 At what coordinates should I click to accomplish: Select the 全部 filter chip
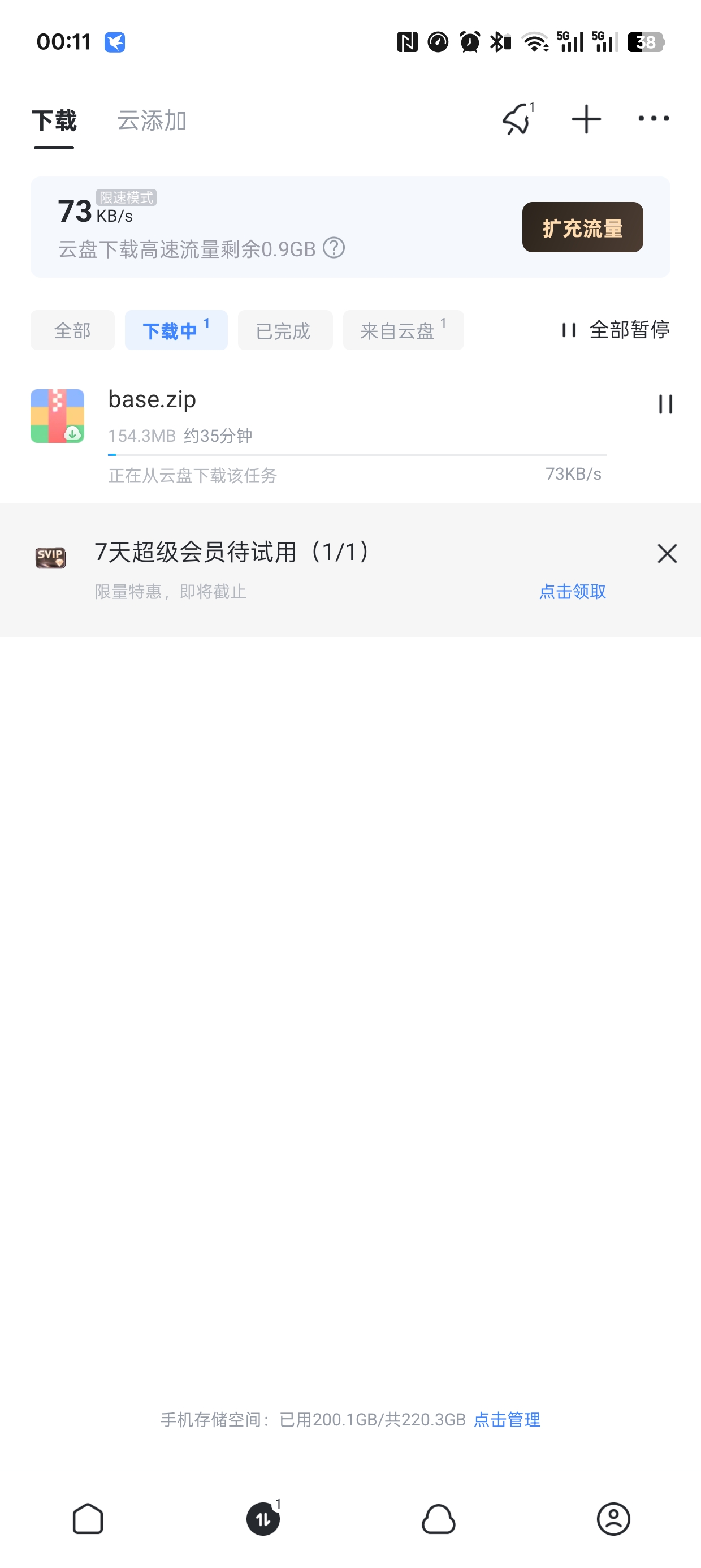pos(72,330)
